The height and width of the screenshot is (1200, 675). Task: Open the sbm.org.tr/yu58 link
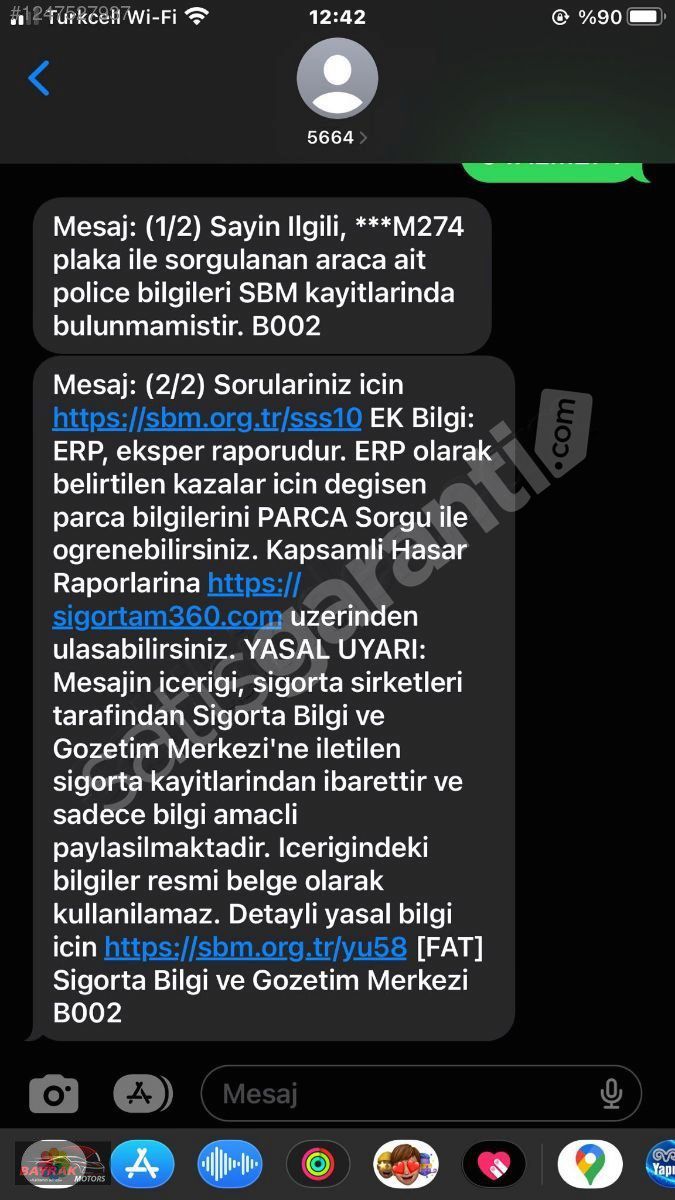coord(255,946)
